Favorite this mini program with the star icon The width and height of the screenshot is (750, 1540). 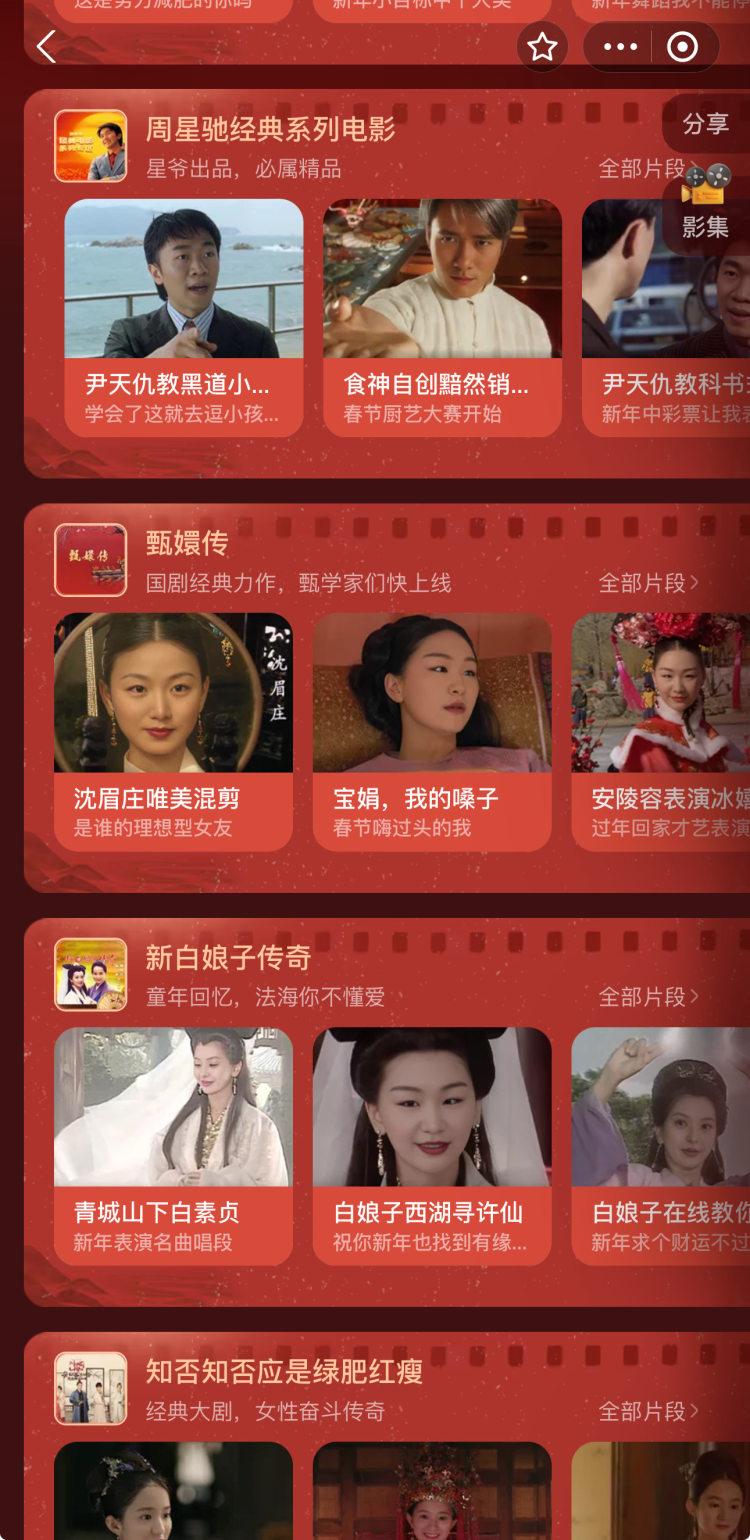542,47
